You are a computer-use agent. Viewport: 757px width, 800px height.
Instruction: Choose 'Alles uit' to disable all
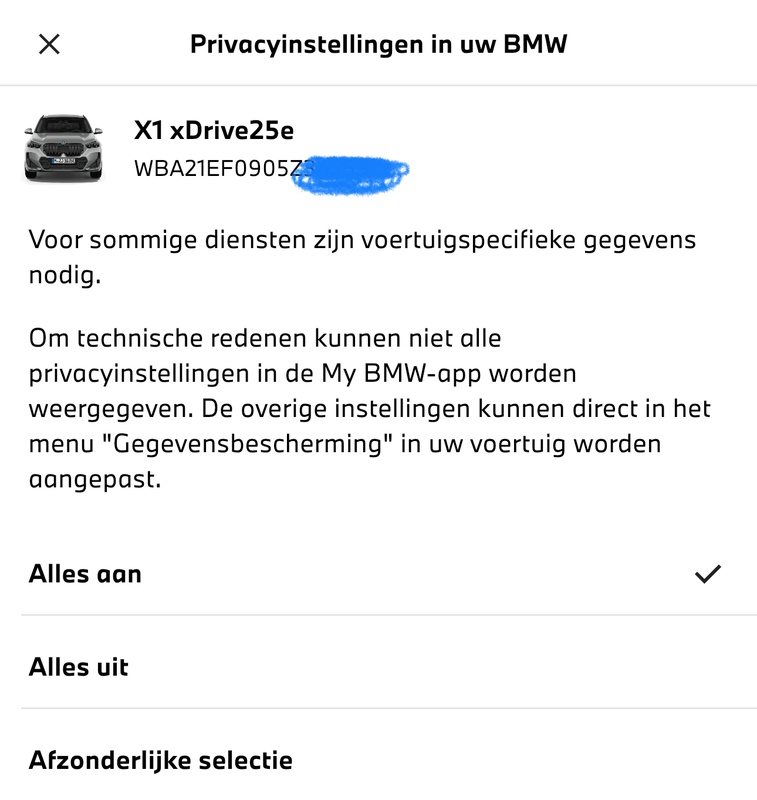(79, 667)
